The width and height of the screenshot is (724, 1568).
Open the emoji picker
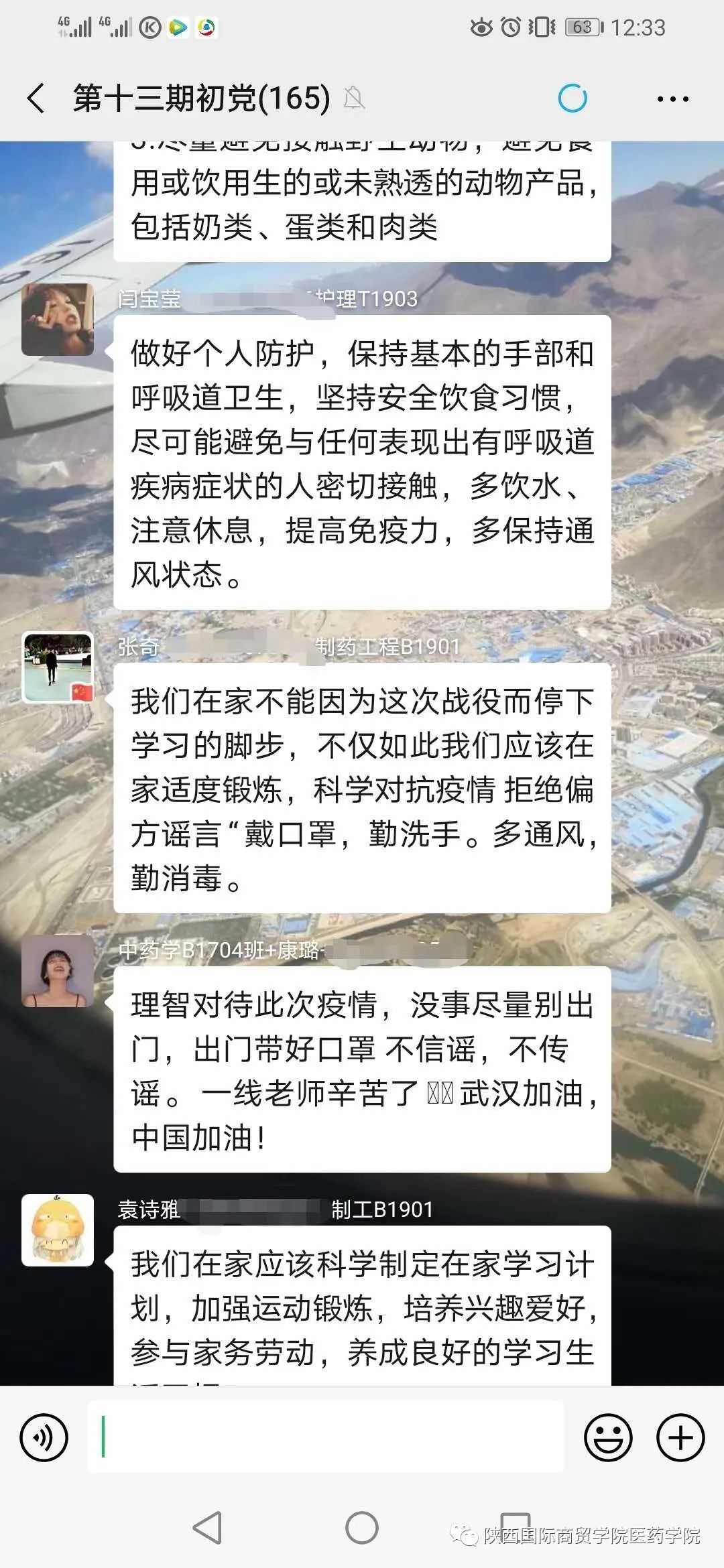[608, 1437]
